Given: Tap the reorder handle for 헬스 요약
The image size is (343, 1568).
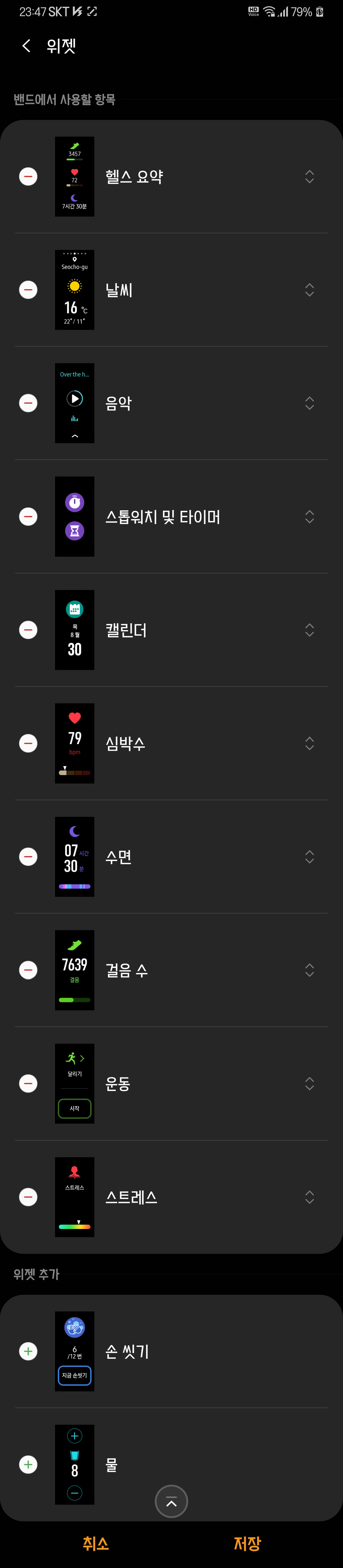Looking at the screenshot, I should click(x=309, y=177).
